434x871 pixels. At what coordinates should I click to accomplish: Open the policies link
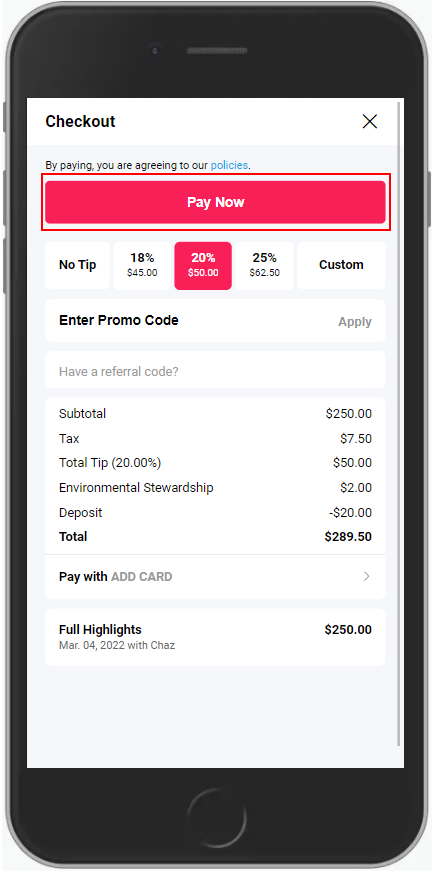pyautogui.click(x=229, y=165)
